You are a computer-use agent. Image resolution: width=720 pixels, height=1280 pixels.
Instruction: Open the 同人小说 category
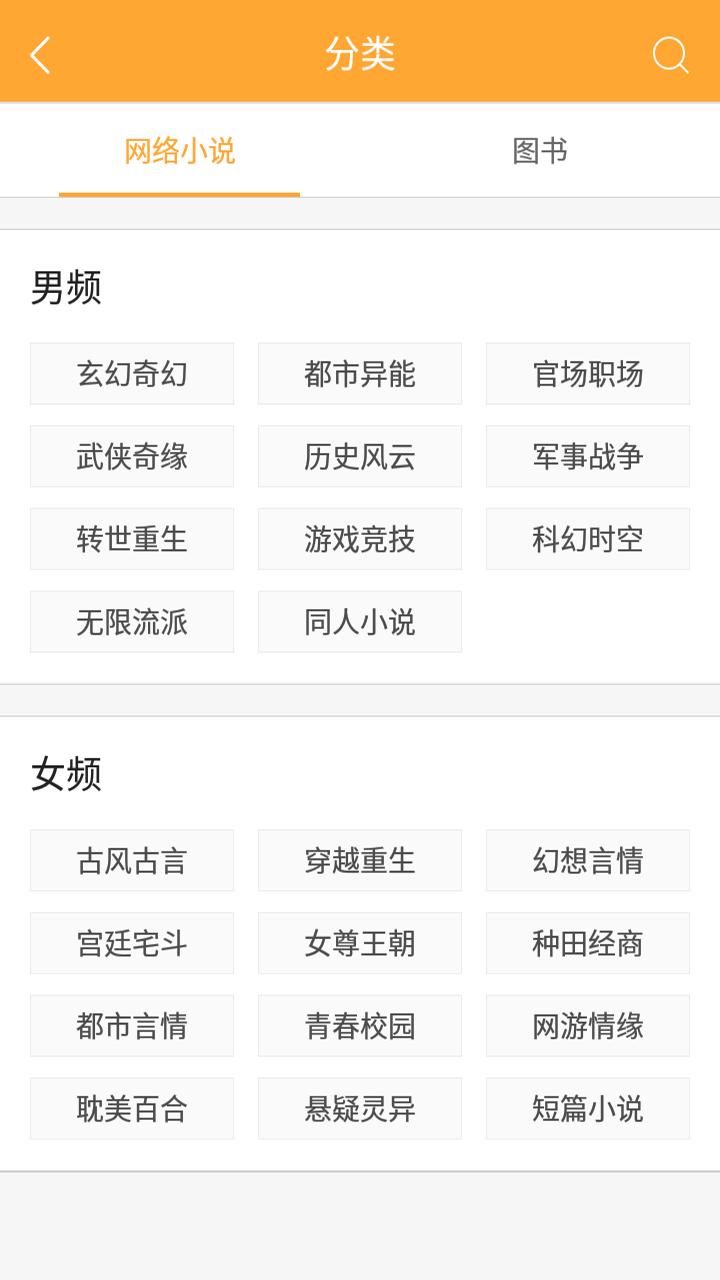click(x=360, y=622)
